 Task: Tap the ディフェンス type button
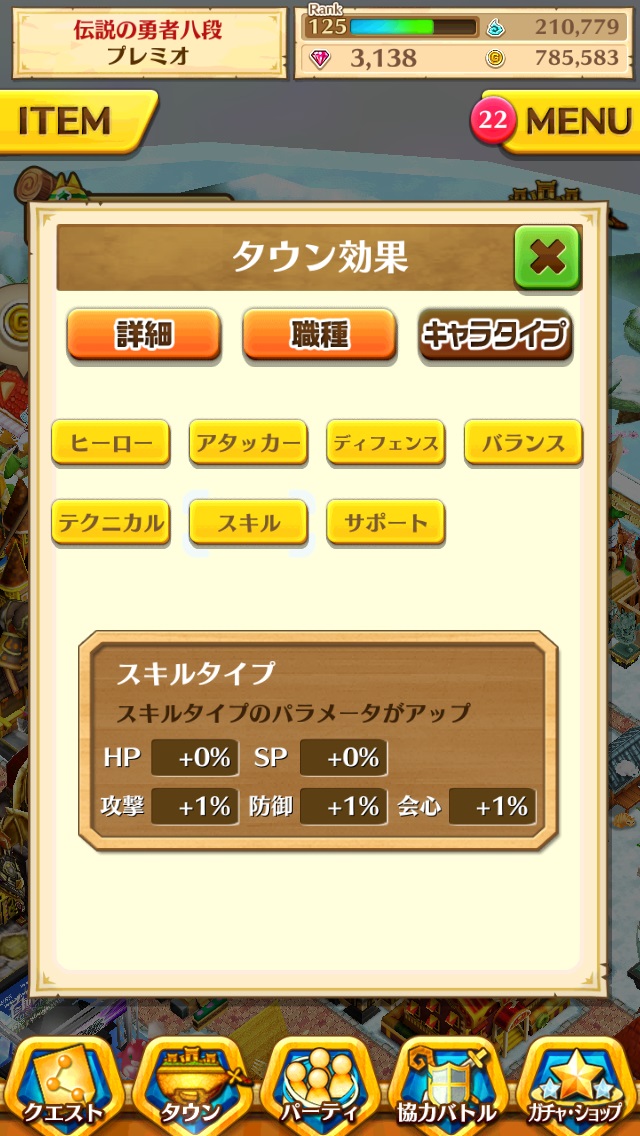coord(386,443)
